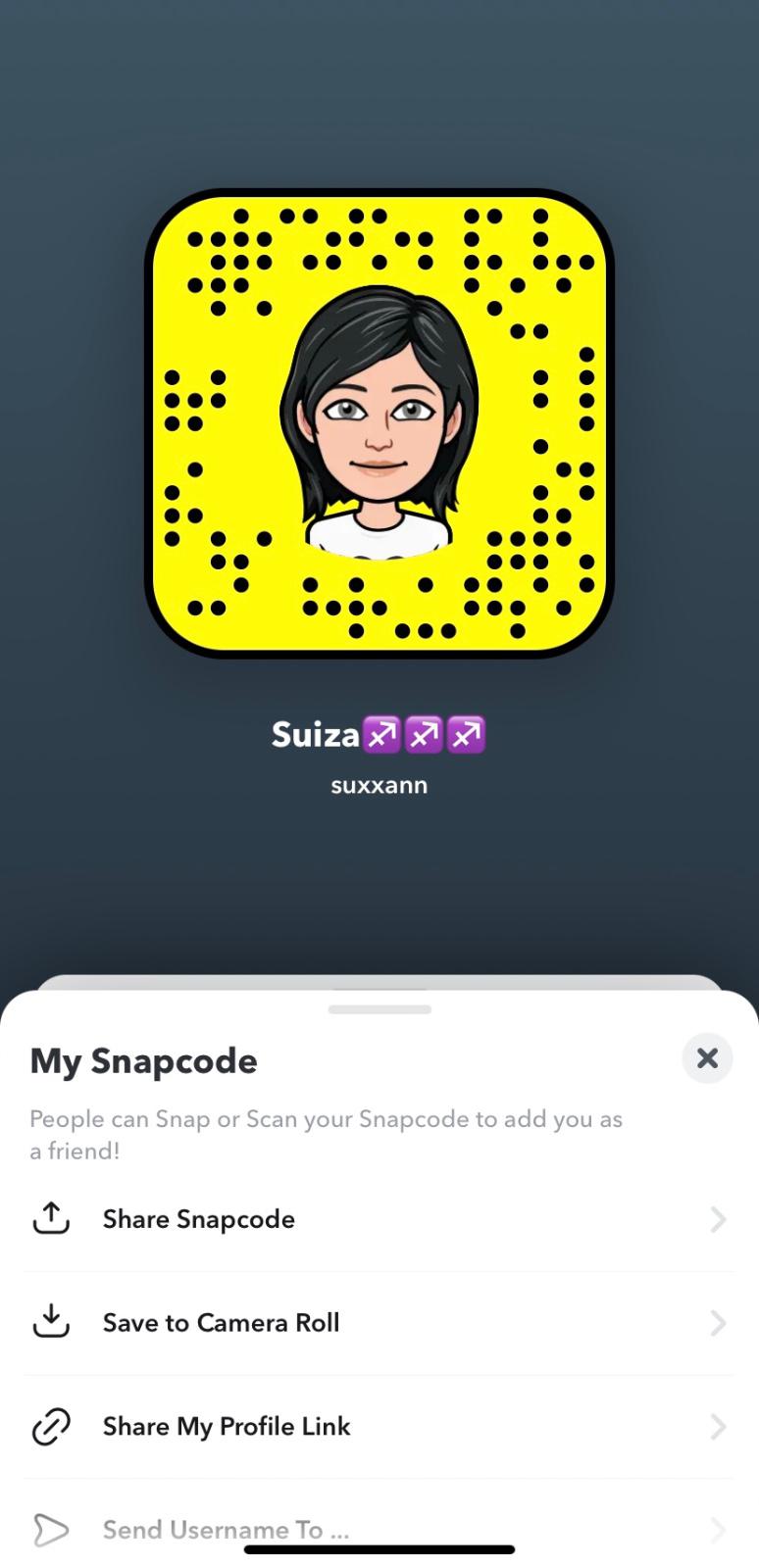Screen dimensions: 759x1568
Task: Select Save to Camera Roll
Action: pos(221,1323)
